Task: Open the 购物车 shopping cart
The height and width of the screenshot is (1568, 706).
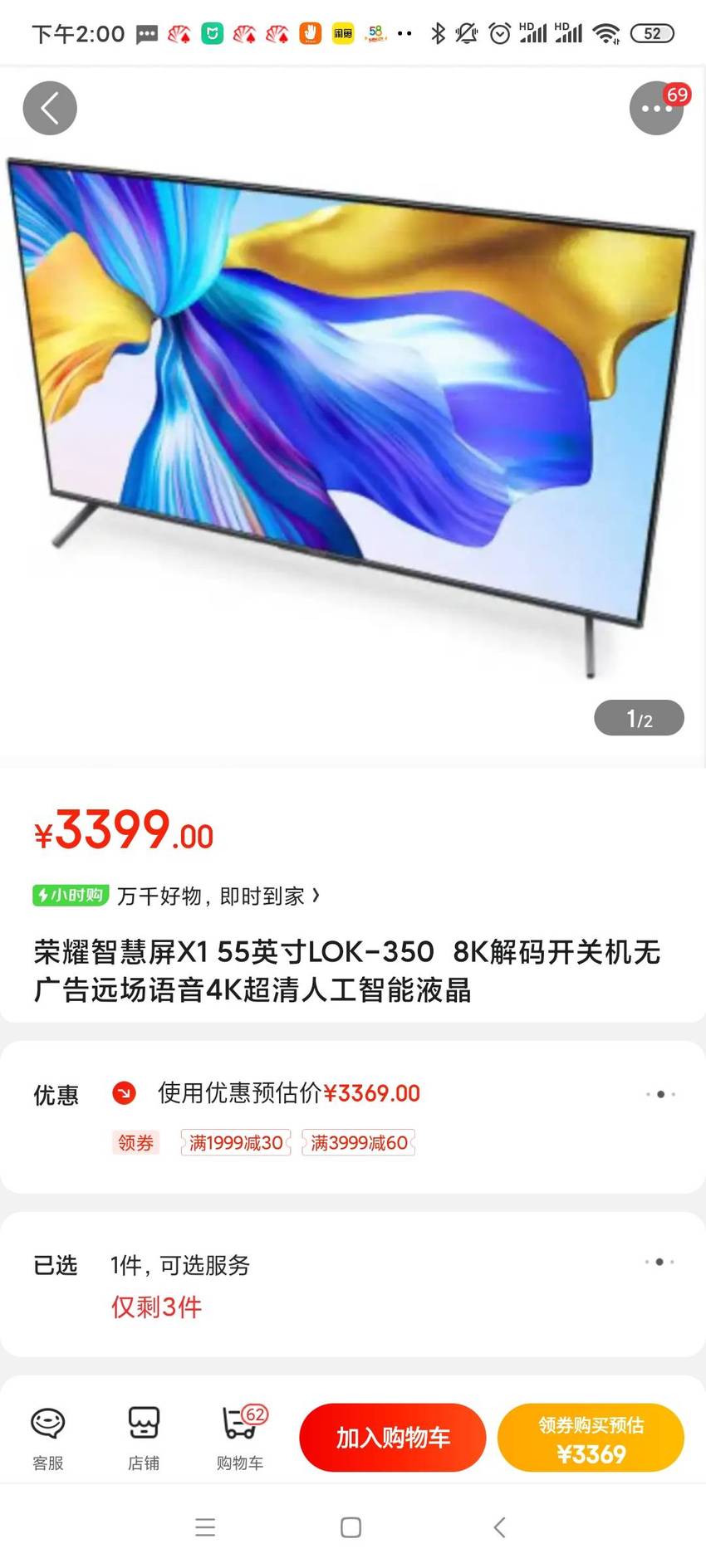Action: click(241, 1439)
